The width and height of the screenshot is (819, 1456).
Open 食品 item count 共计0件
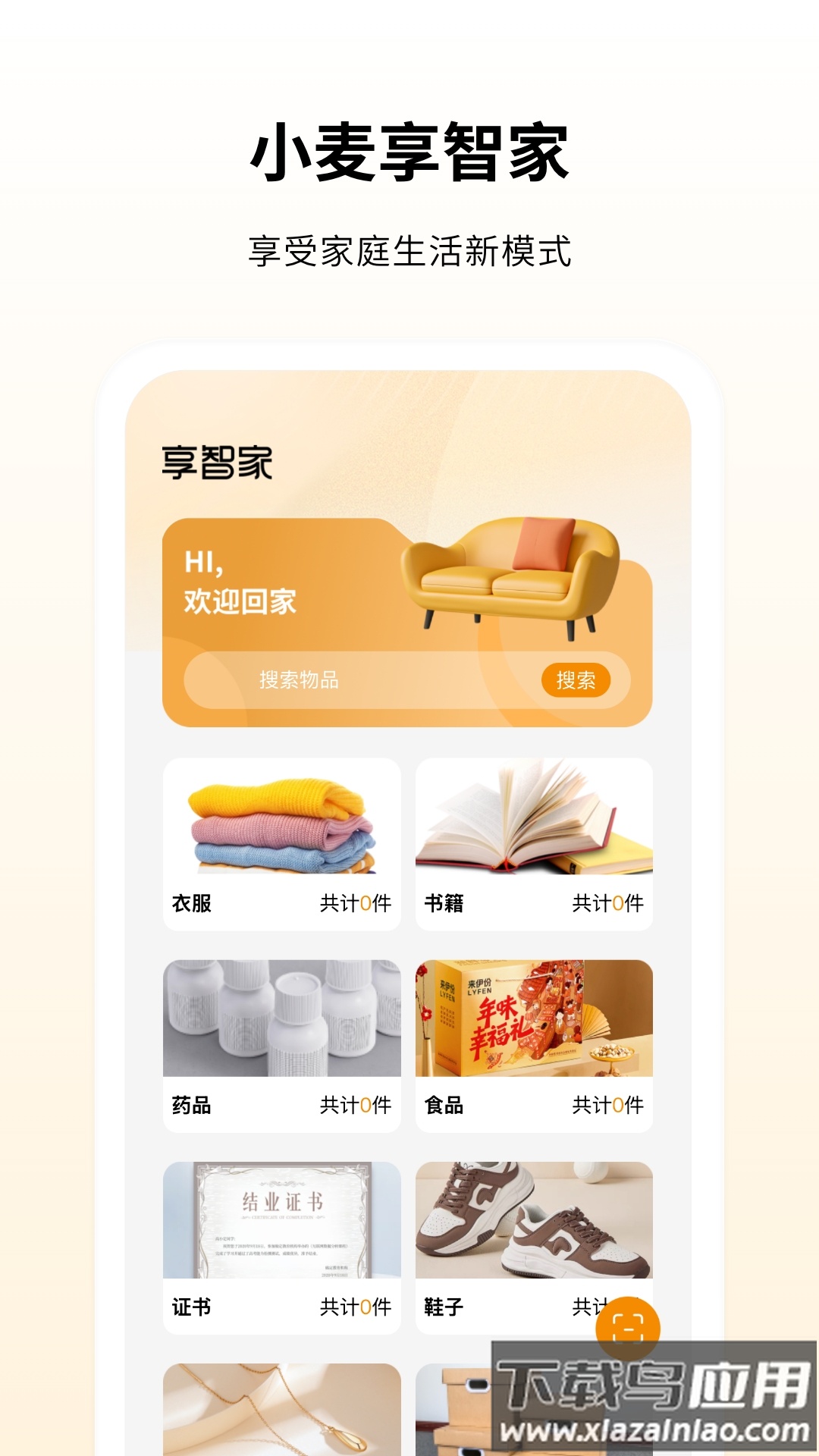607,1106
